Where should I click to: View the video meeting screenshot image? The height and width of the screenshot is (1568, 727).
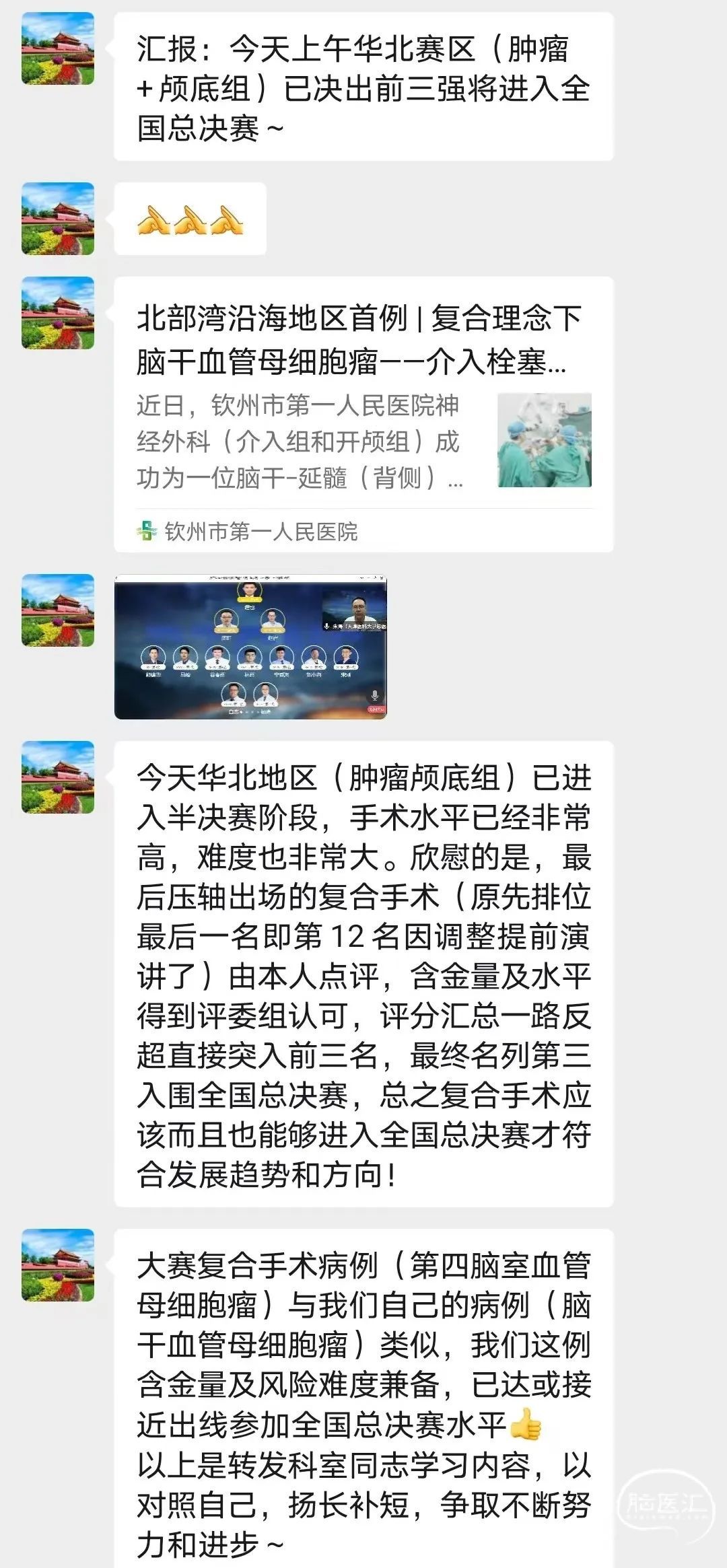point(250,647)
